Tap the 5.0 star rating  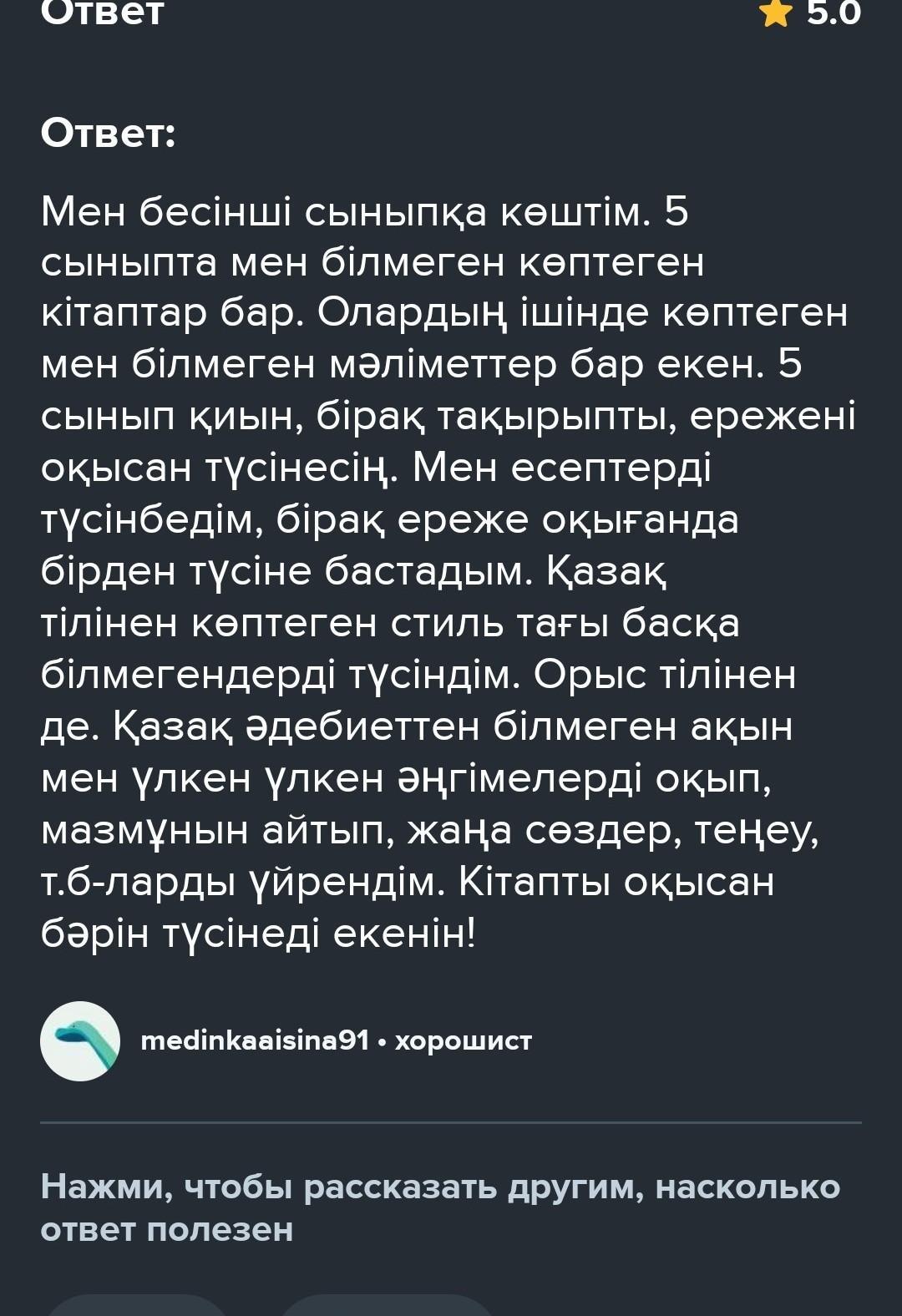point(810,13)
